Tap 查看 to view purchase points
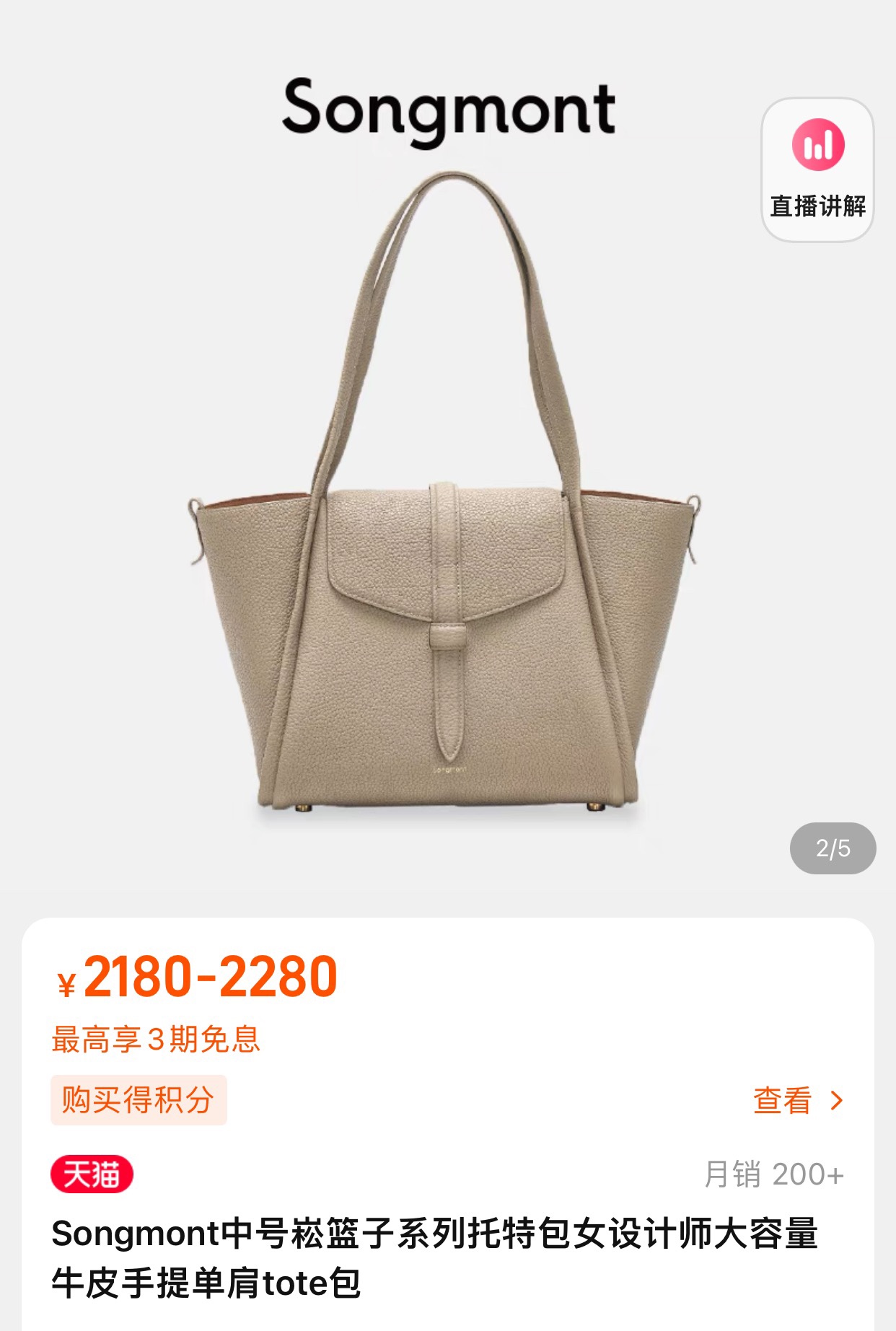Viewport: 896px width, 1331px height. (x=797, y=1101)
